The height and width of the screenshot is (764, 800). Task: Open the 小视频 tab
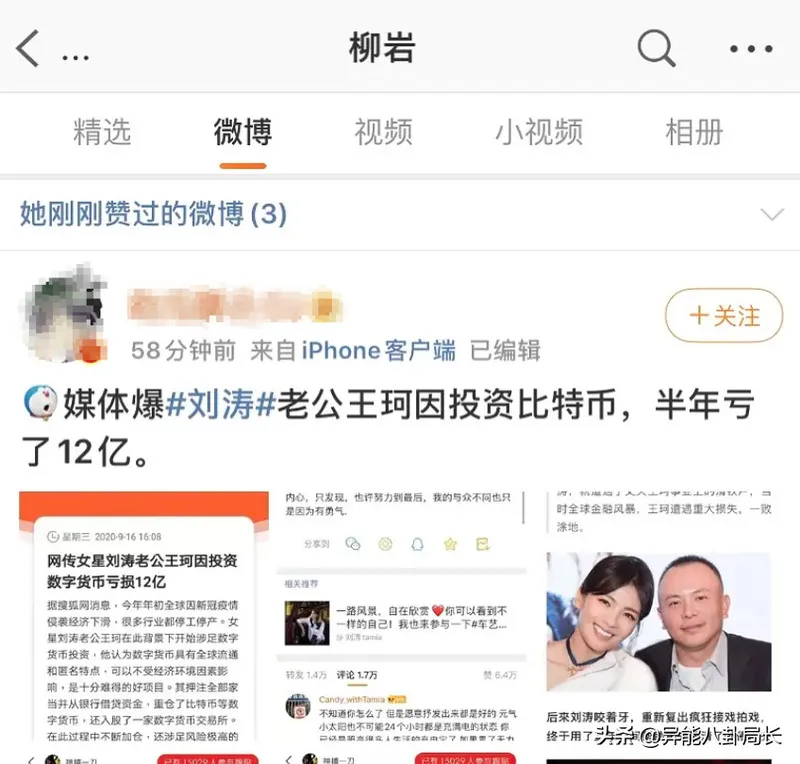539,131
